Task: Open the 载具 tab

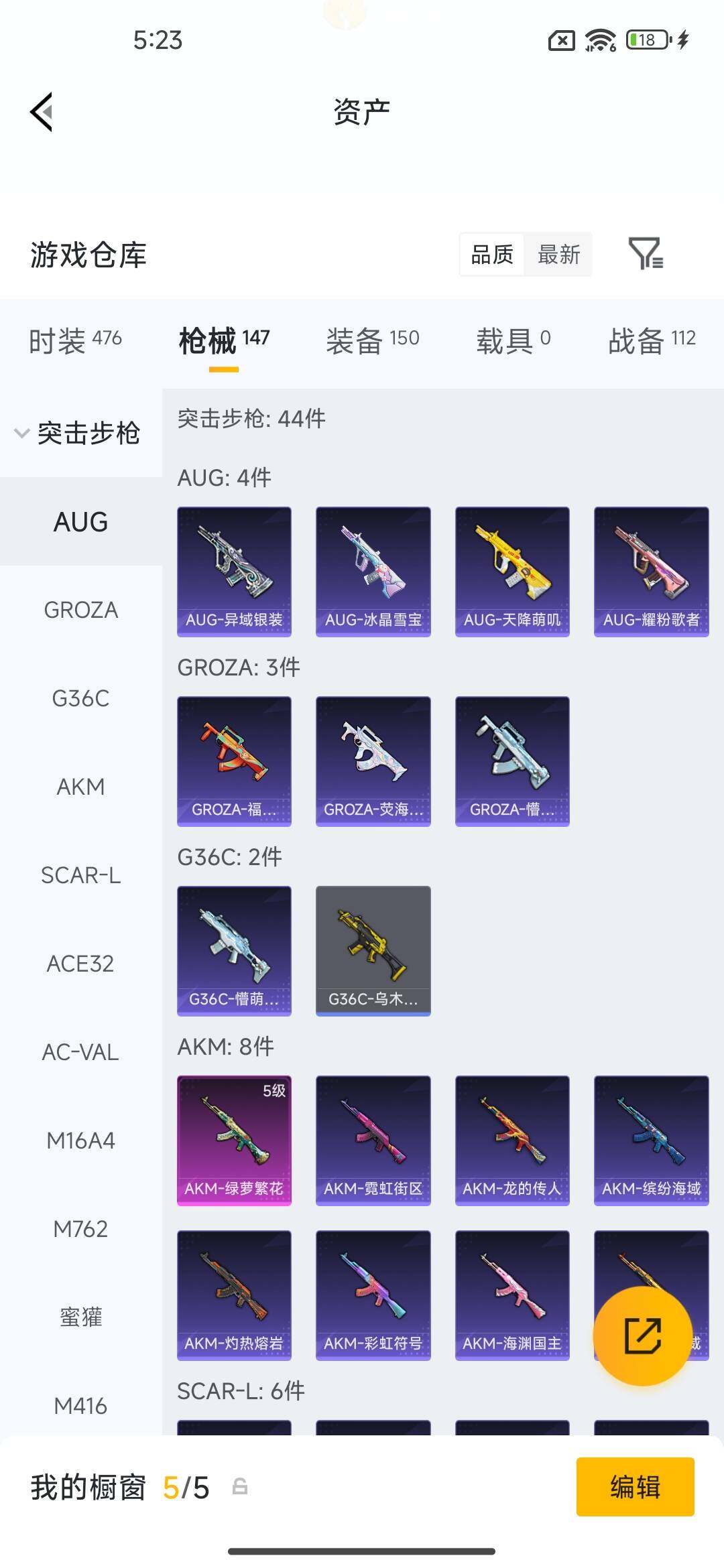Action: [513, 340]
